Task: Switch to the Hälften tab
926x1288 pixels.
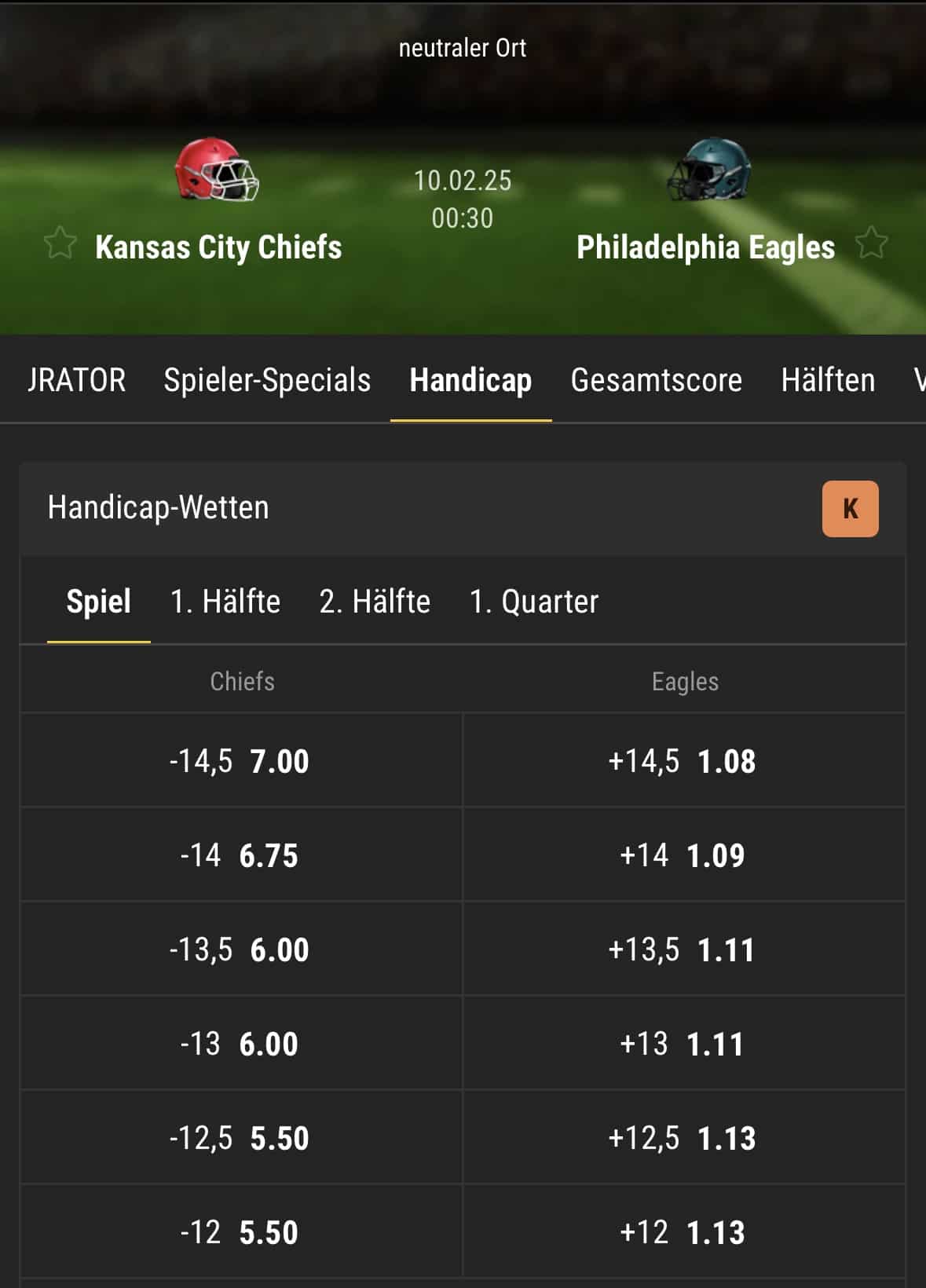Action: click(827, 380)
